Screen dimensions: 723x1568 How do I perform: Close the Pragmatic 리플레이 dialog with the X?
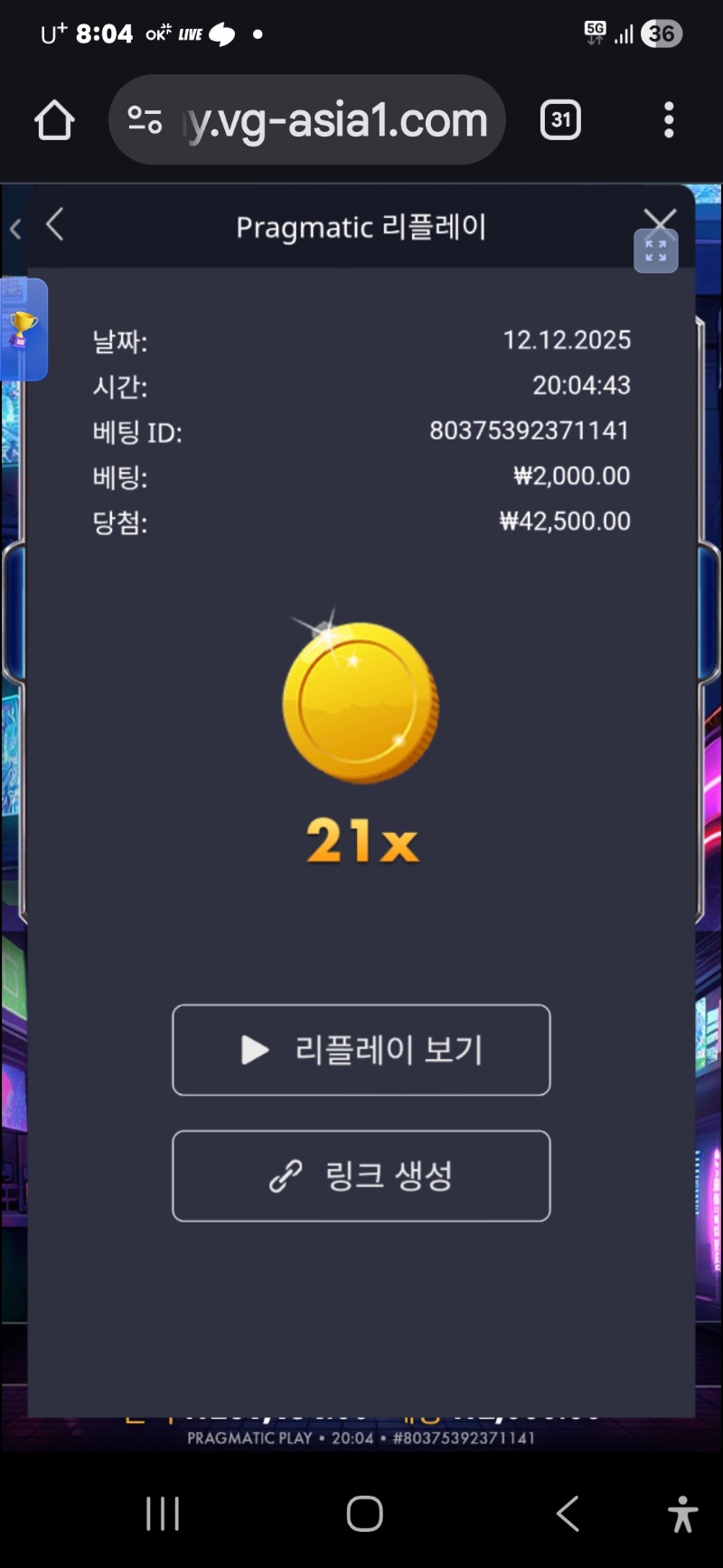(x=661, y=222)
